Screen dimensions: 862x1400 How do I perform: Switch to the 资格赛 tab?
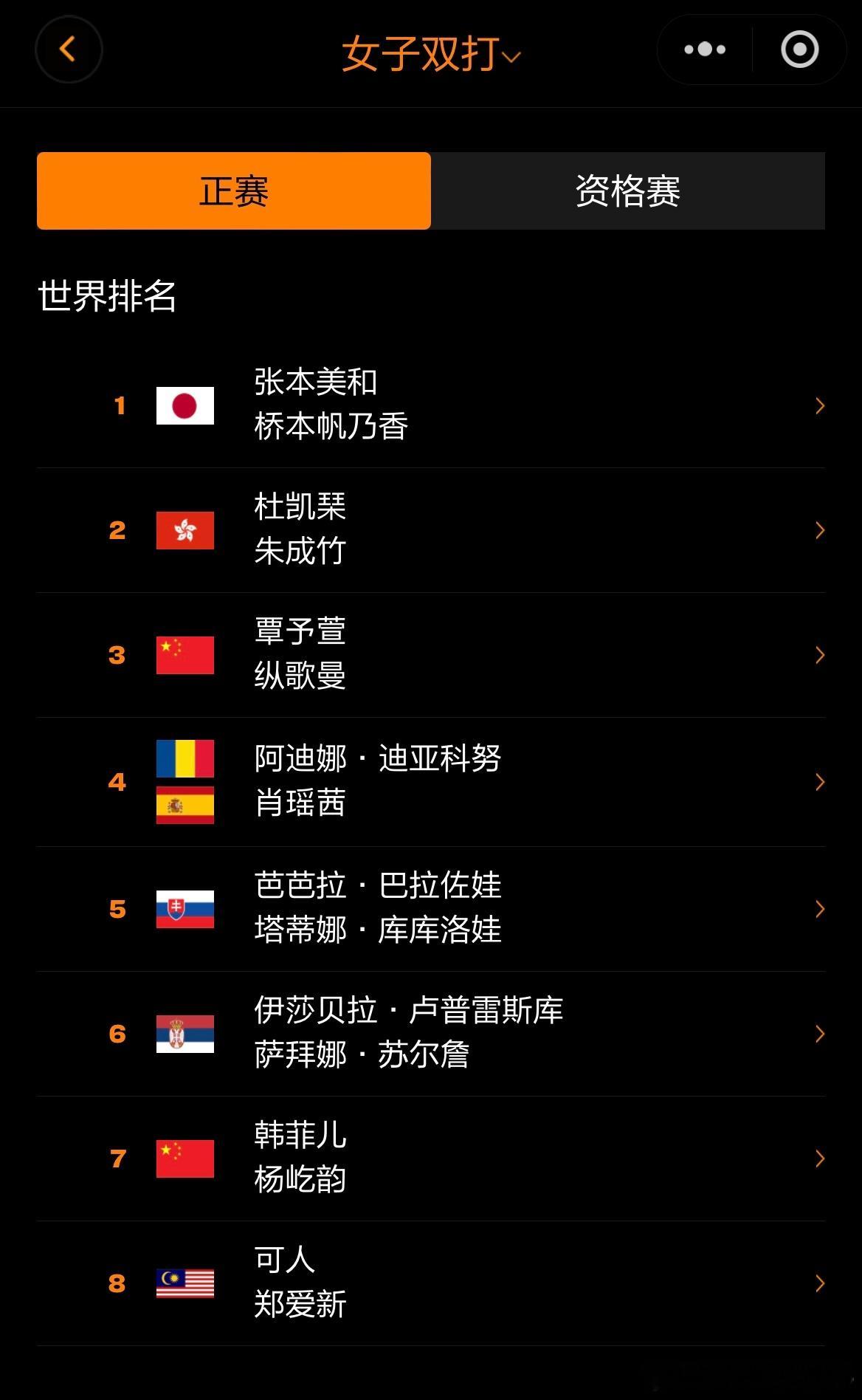tap(628, 191)
